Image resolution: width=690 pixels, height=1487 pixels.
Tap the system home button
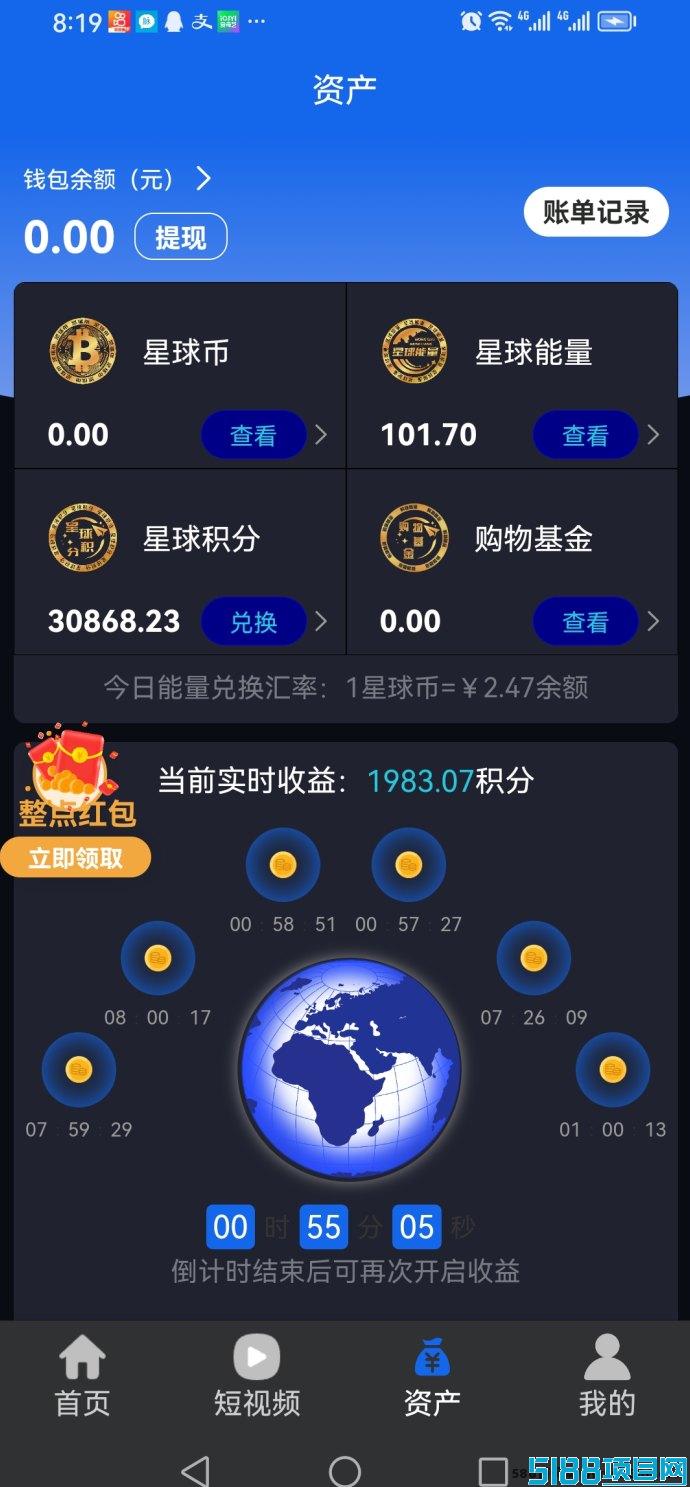[345, 1471]
